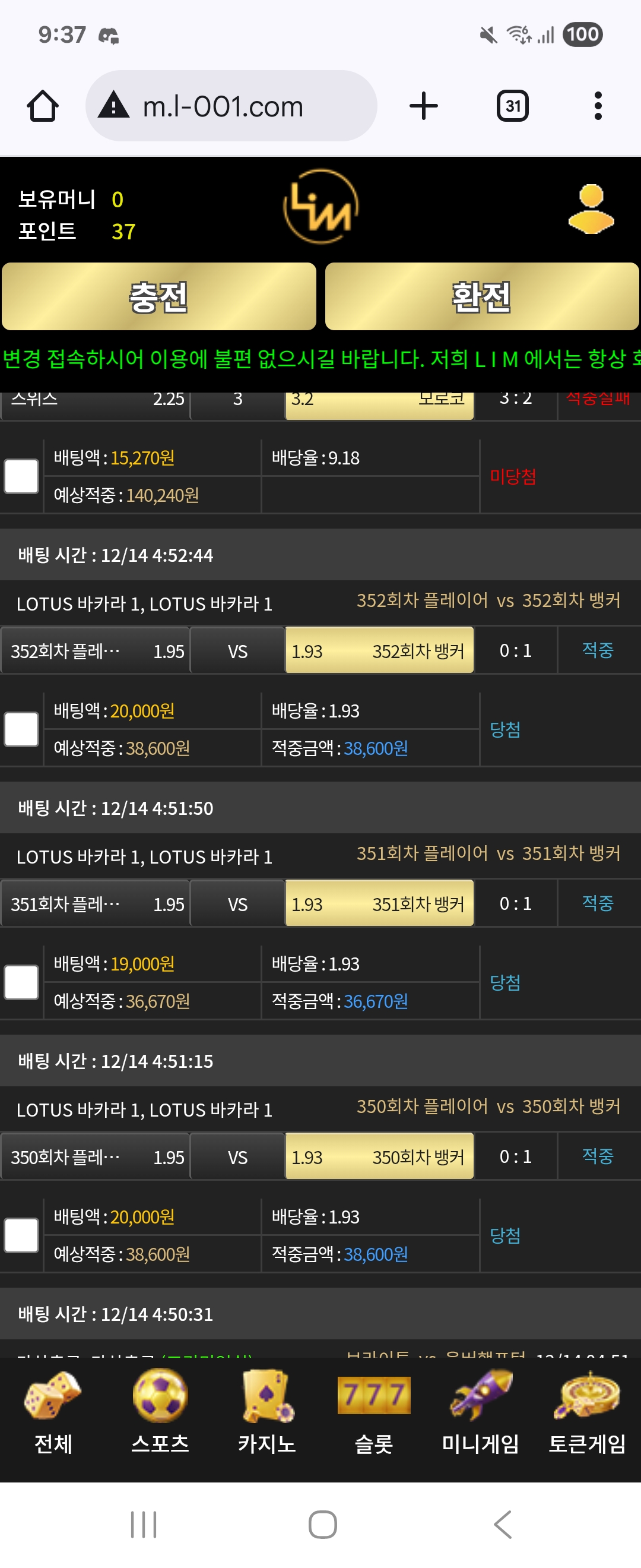Check the box for the 15,270원 bet
641x1568 pixels.
coord(22,476)
